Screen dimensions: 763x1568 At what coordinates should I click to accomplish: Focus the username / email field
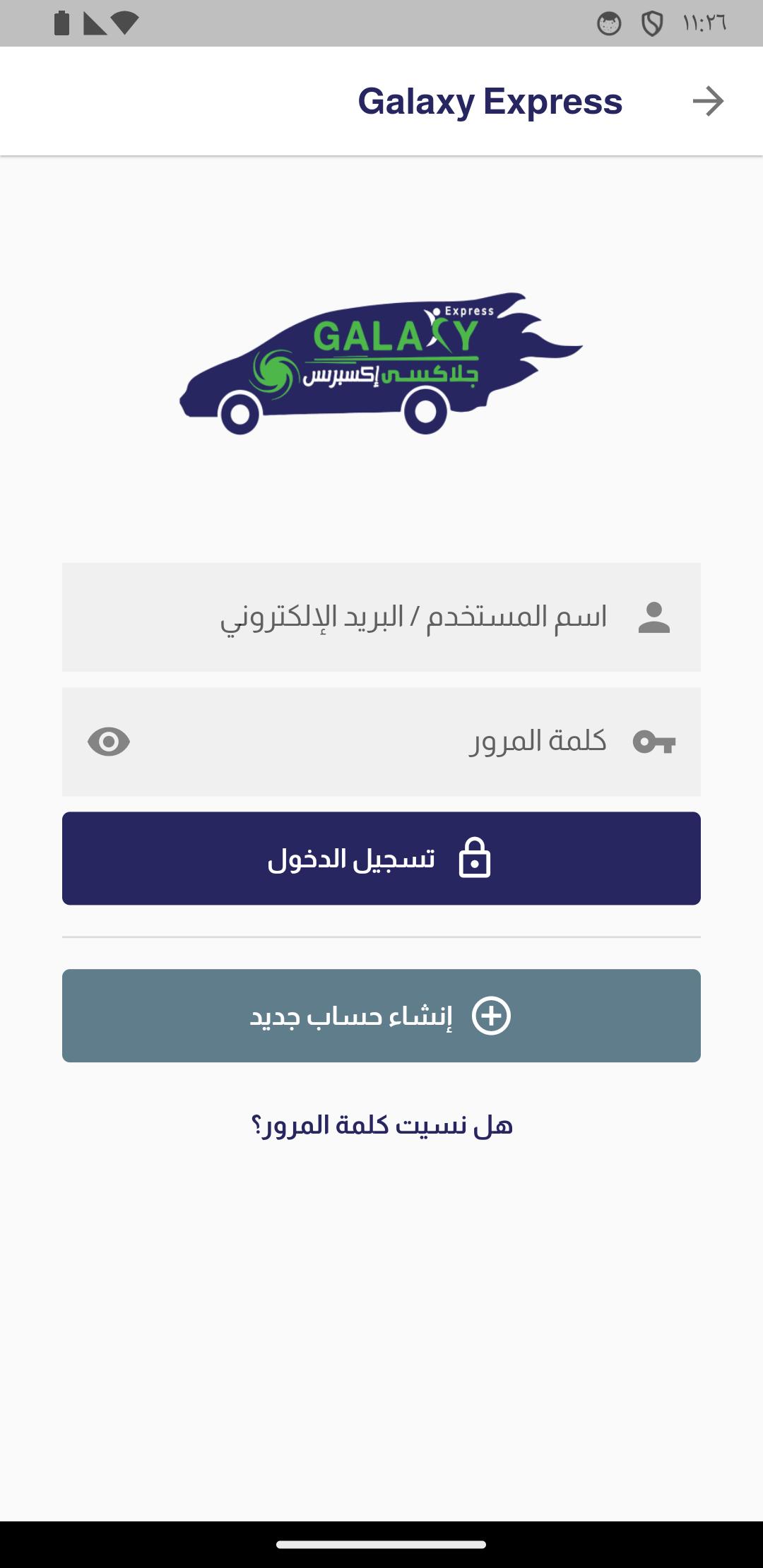381,617
